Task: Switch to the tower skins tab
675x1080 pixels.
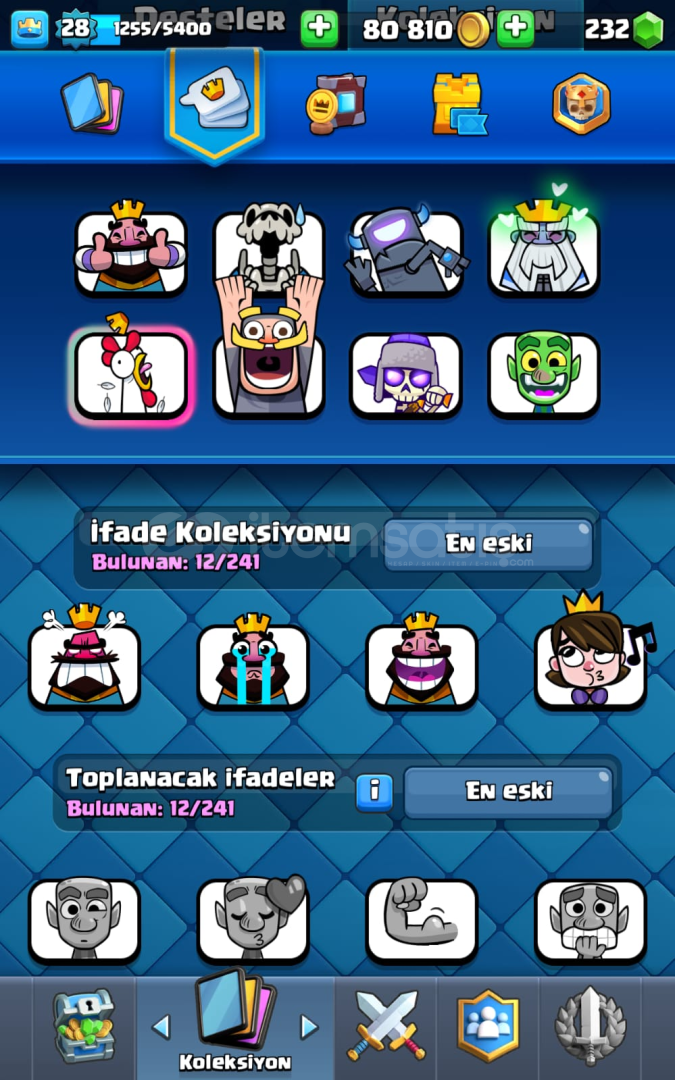Action: click(x=459, y=104)
